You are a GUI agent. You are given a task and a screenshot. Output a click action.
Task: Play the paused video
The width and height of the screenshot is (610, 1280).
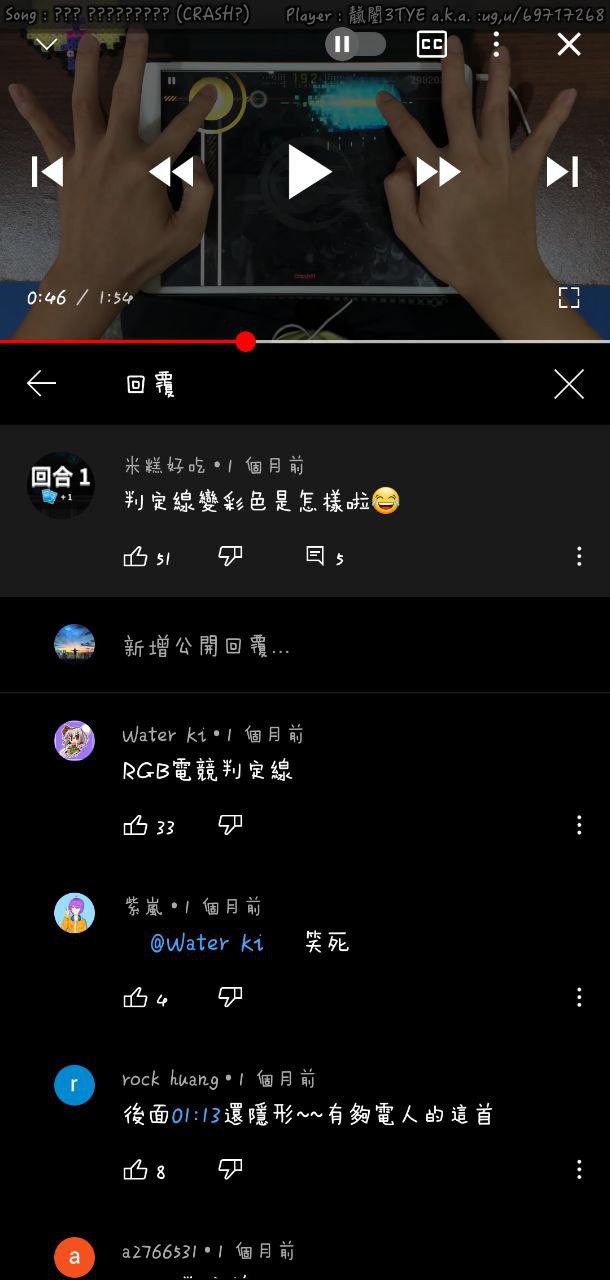[x=308, y=172]
